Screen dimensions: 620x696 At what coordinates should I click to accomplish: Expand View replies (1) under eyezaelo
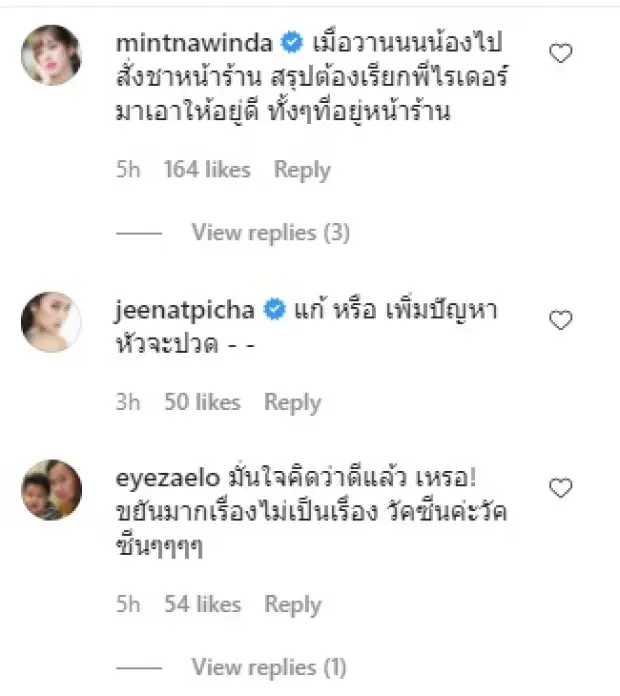coord(268,666)
